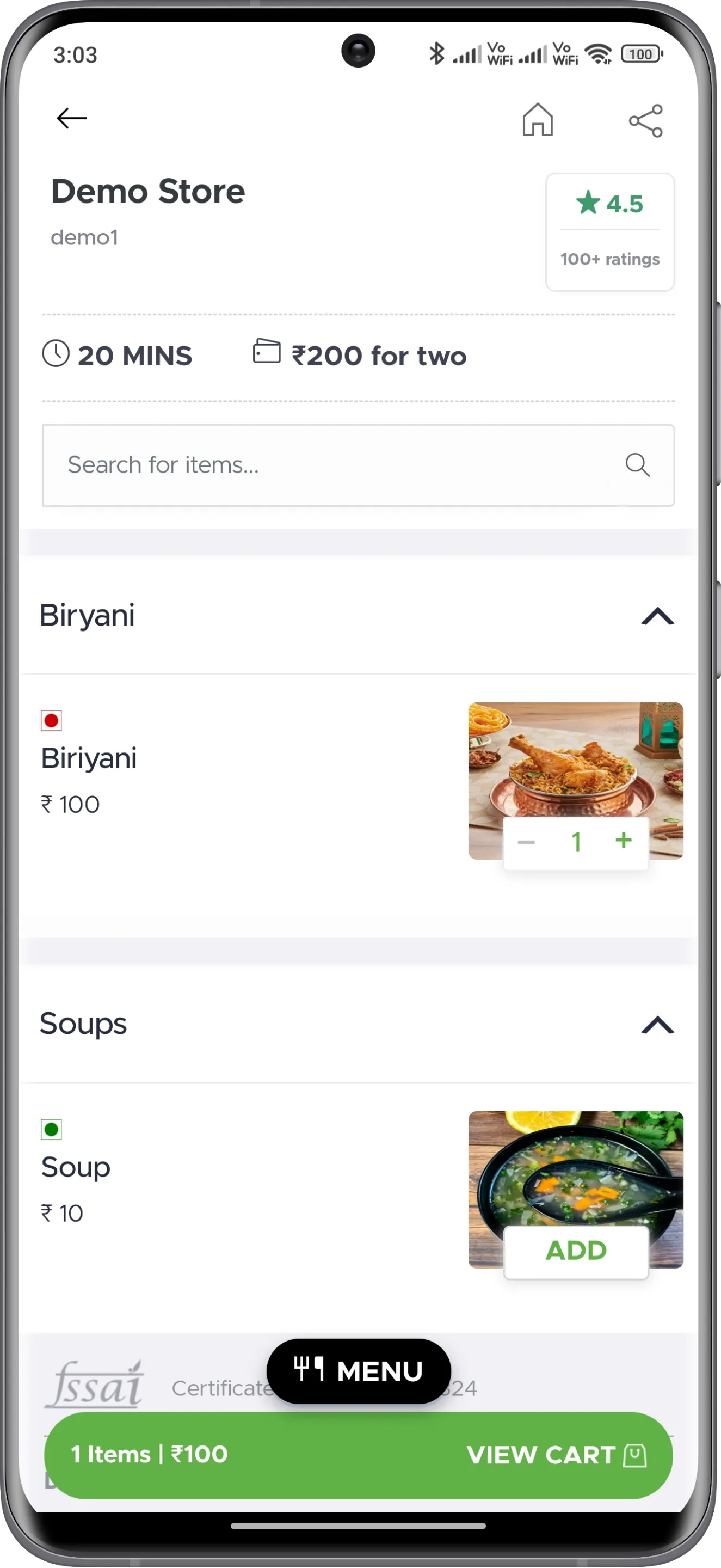This screenshot has height=1568, width=721.
Task: Select the Biryani section heading
Action: [87, 615]
